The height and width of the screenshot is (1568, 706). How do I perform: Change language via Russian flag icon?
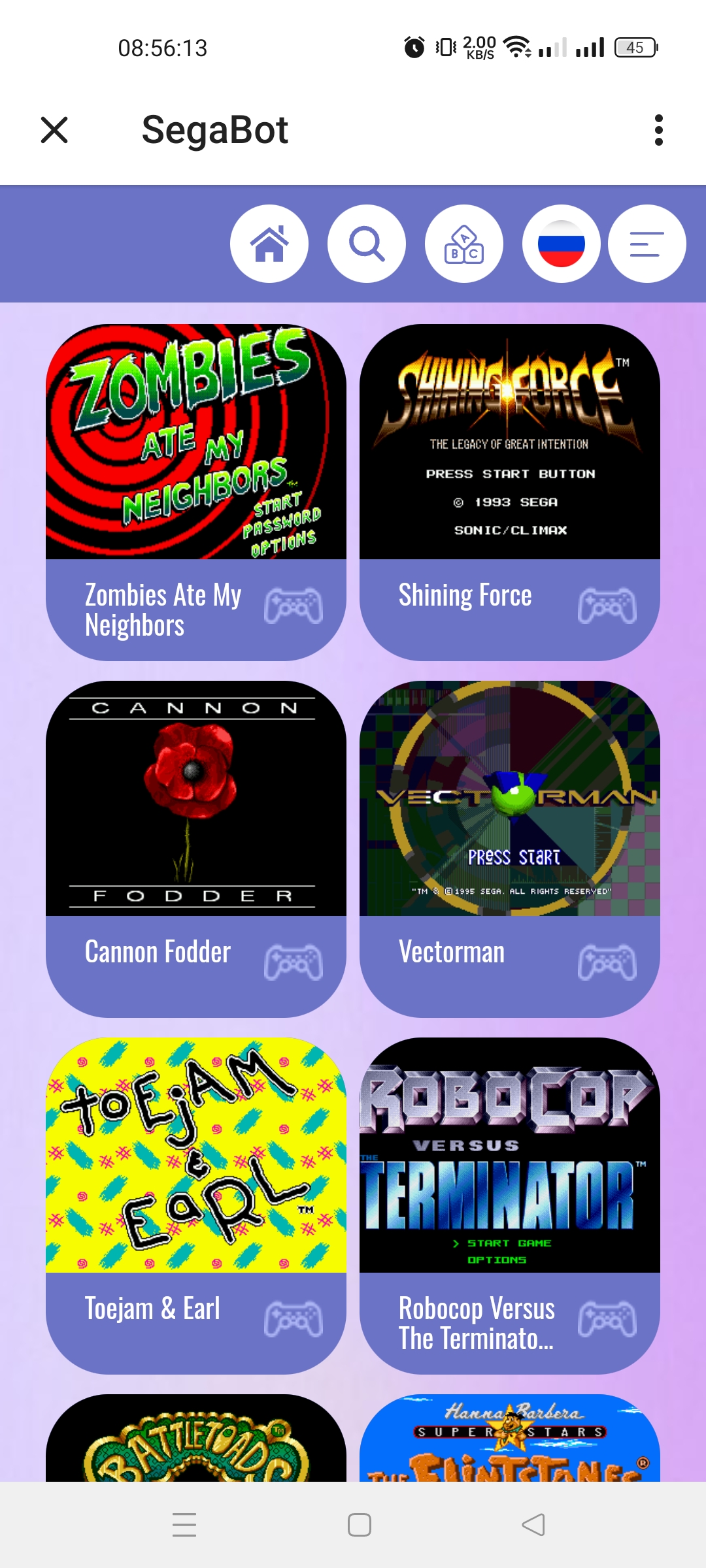click(x=561, y=244)
